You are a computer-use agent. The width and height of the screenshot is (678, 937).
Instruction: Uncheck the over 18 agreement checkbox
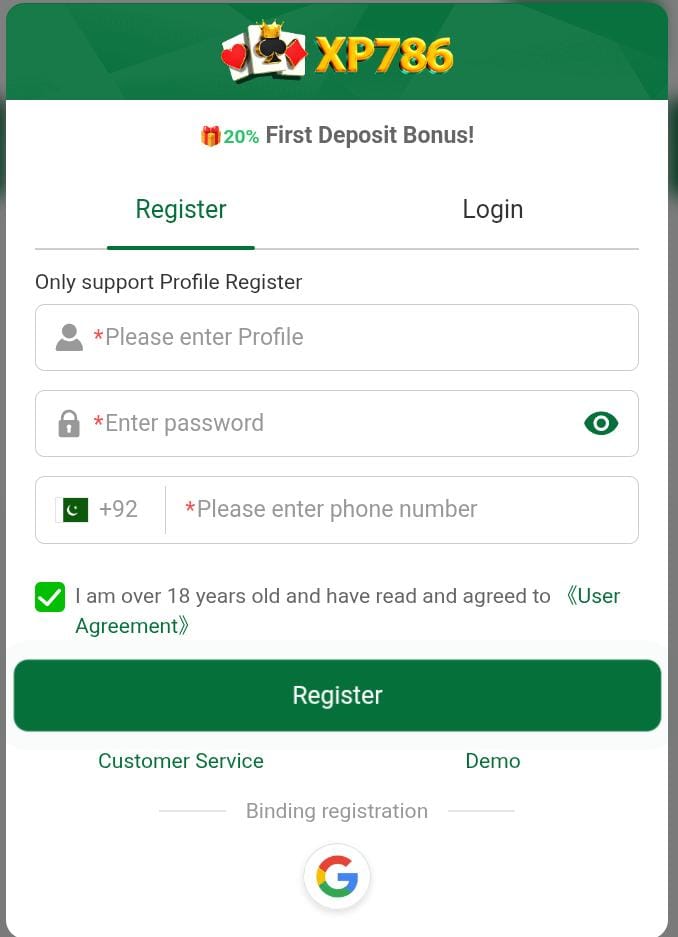pyautogui.click(x=50, y=597)
